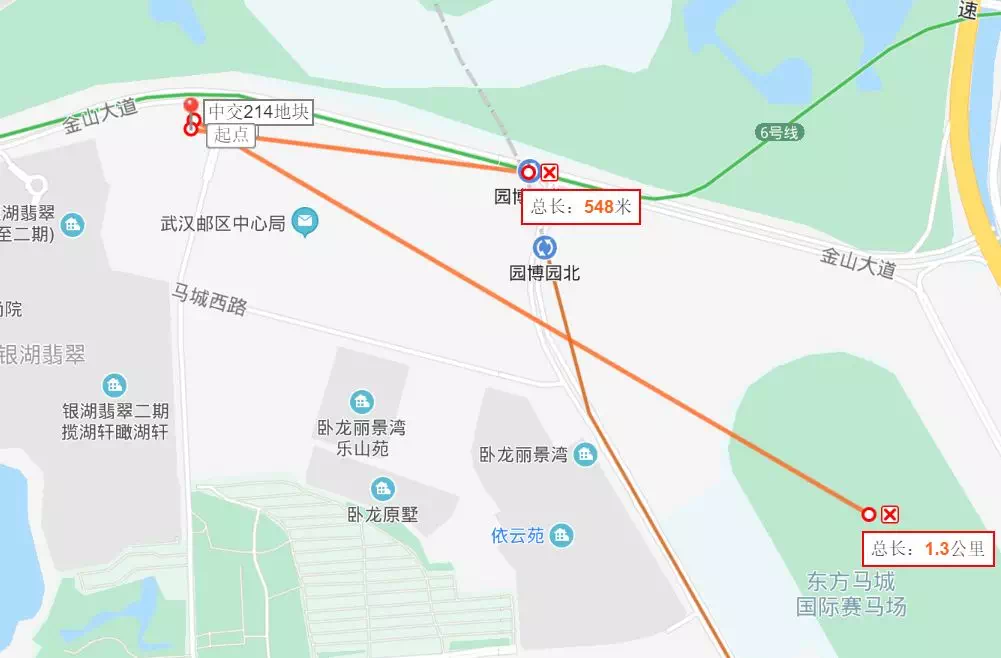Remove the 1.3公里 measurement line
Screen dimensions: 1001x658
tap(890, 514)
